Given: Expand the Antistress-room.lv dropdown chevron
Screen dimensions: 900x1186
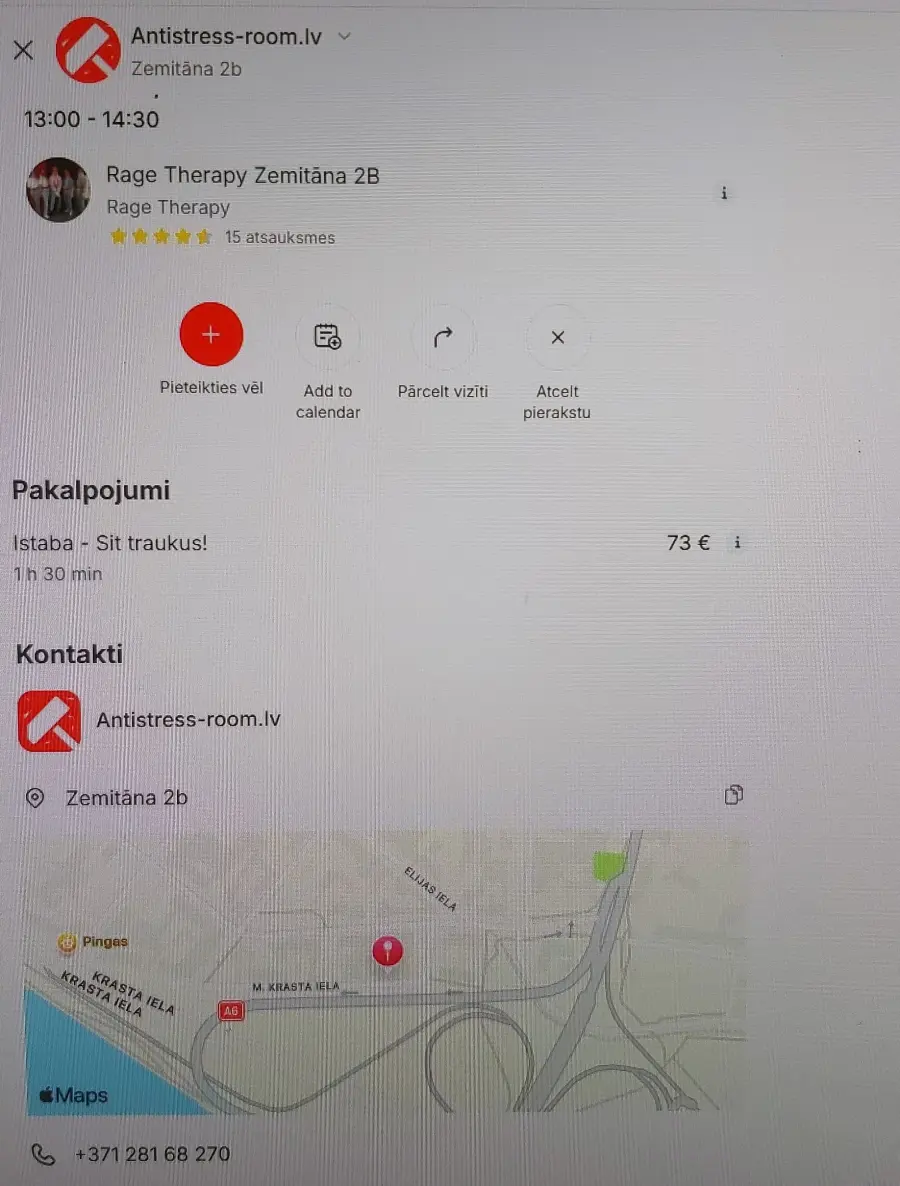Looking at the screenshot, I should pos(344,37).
